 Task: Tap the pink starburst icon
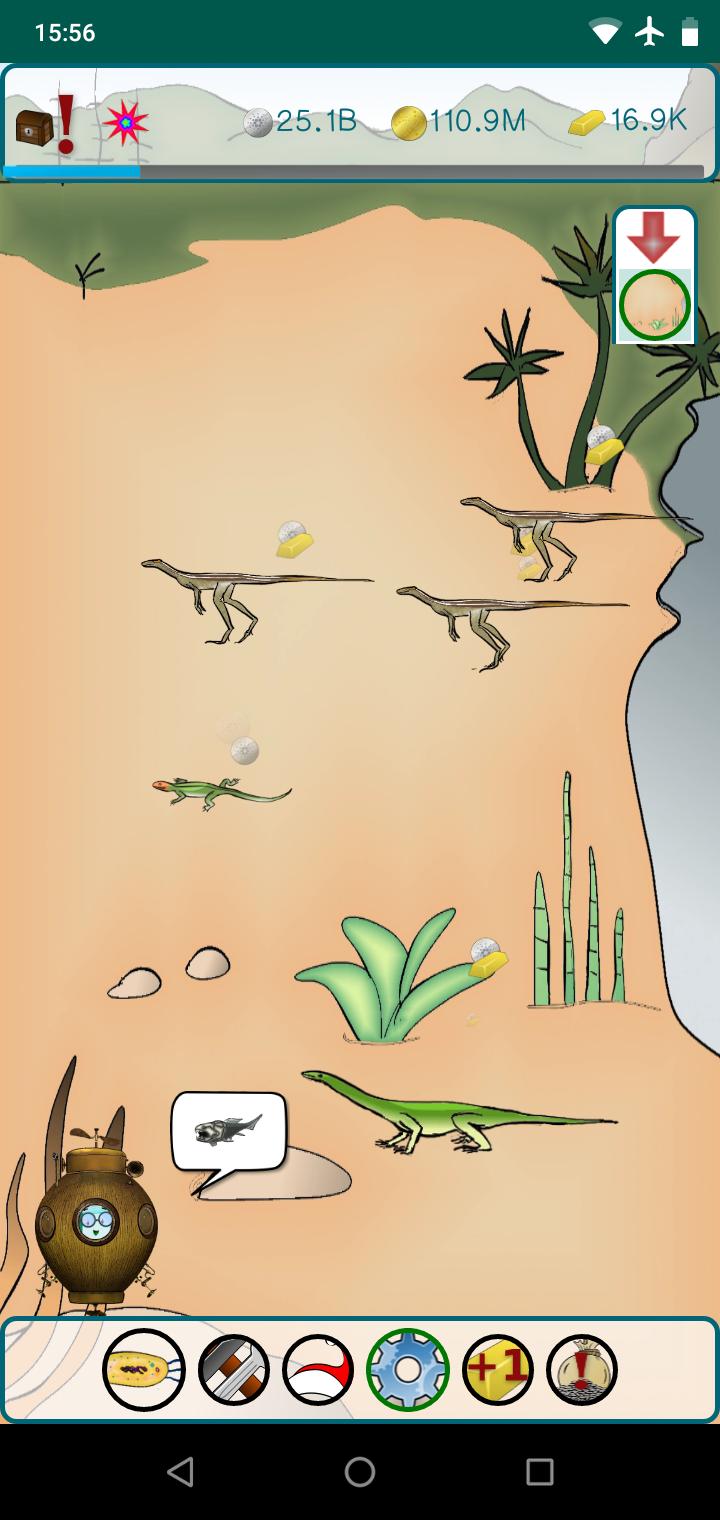[125, 124]
